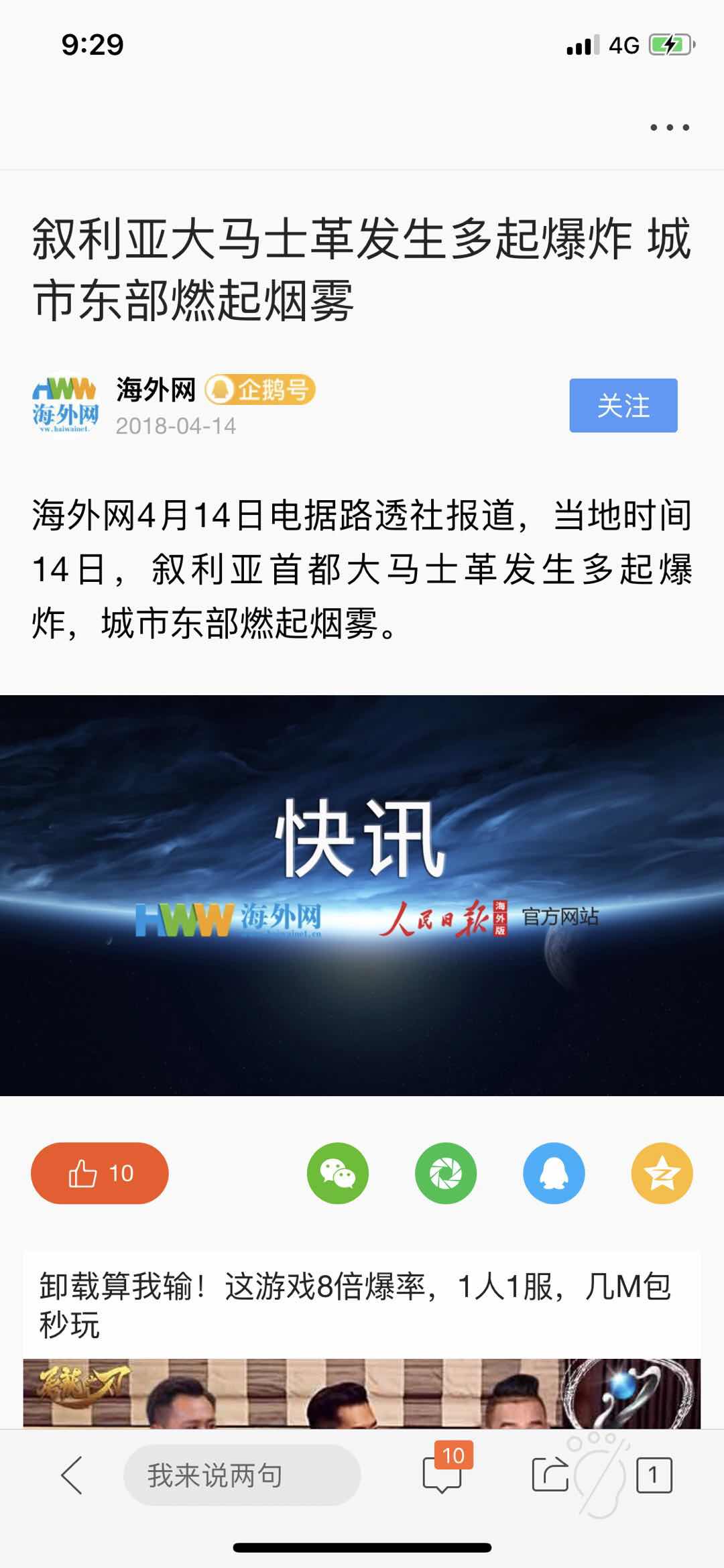This screenshot has height=1568, width=724.
Task: Share the article to WeChat
Action: tap(338, 1173)
